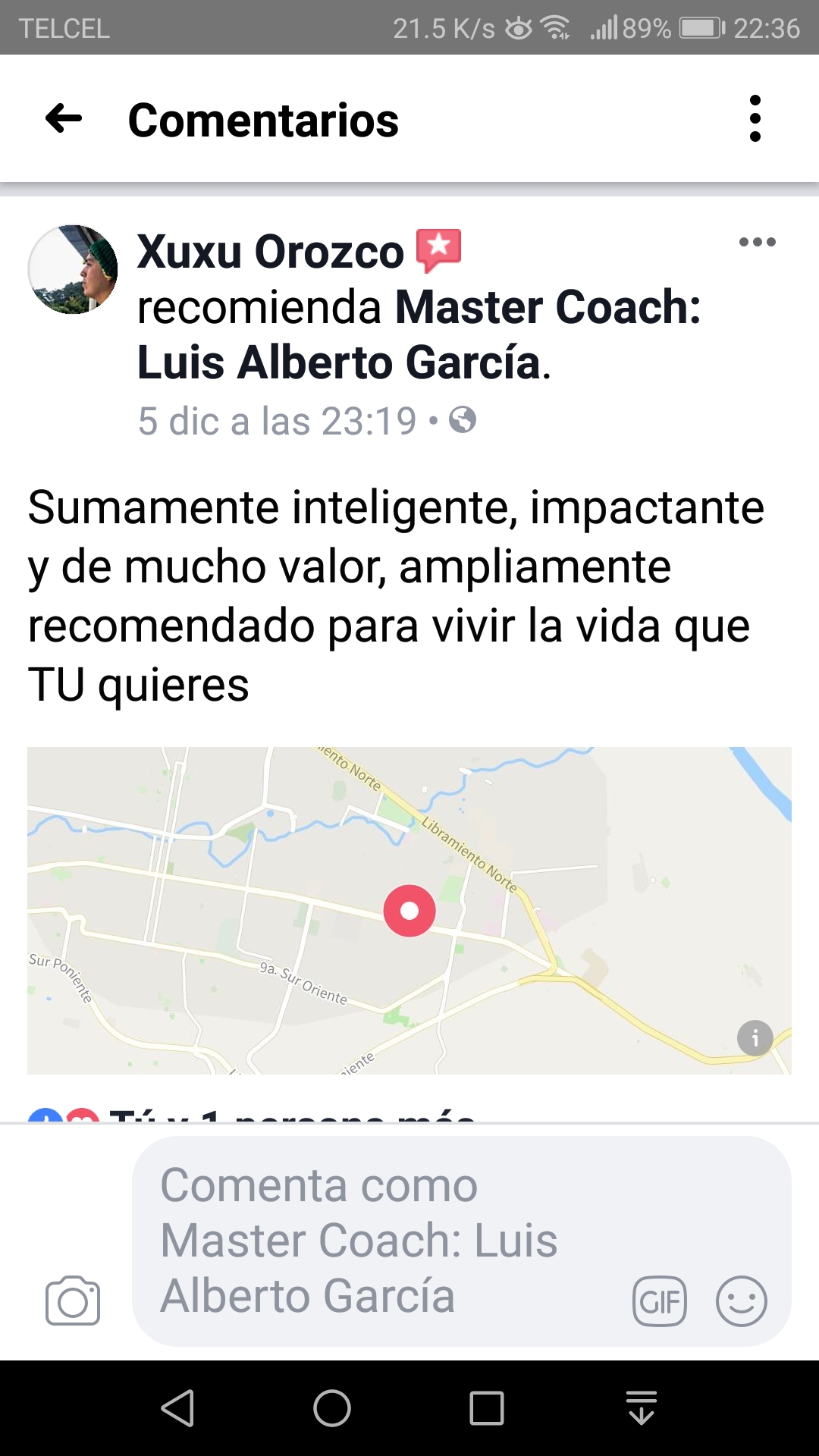Go to the home screen
The width and height of the screenshot is (819, 1456).
pyautogui.click(x=332, y=1409)
